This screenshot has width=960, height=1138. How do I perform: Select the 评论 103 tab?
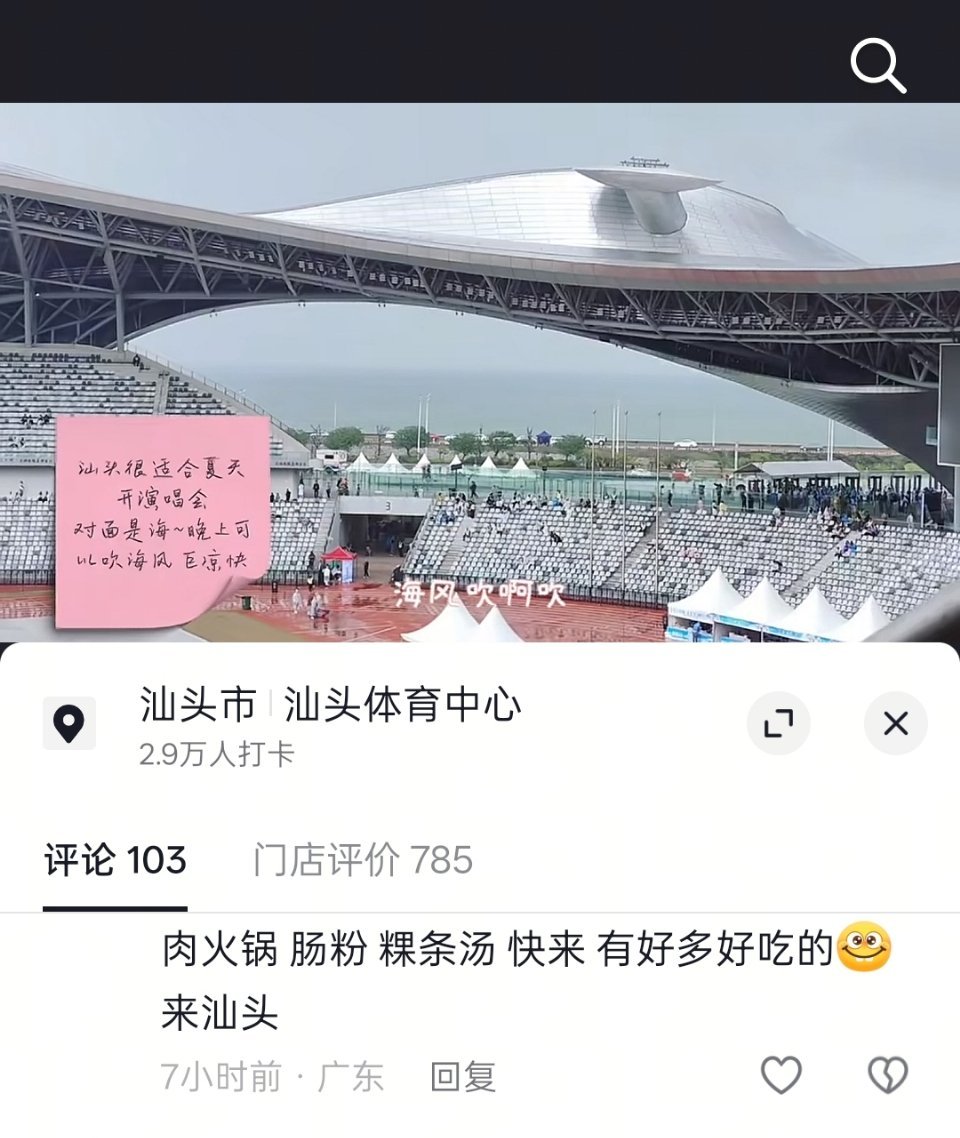(x=113, y=857)
